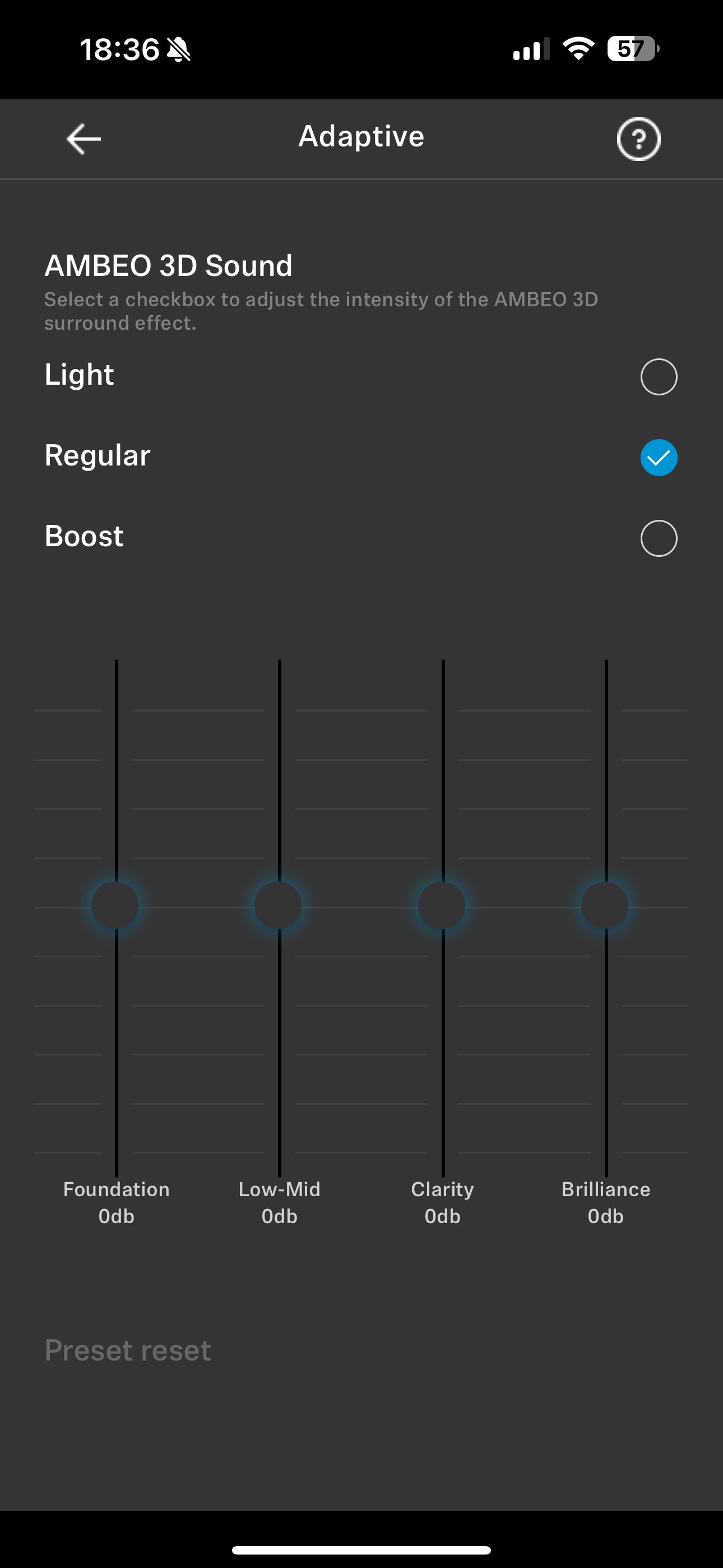Screen dimensions: 723x1568
Task: Go back using the arrow icon
Action: [x=84, y=139]
